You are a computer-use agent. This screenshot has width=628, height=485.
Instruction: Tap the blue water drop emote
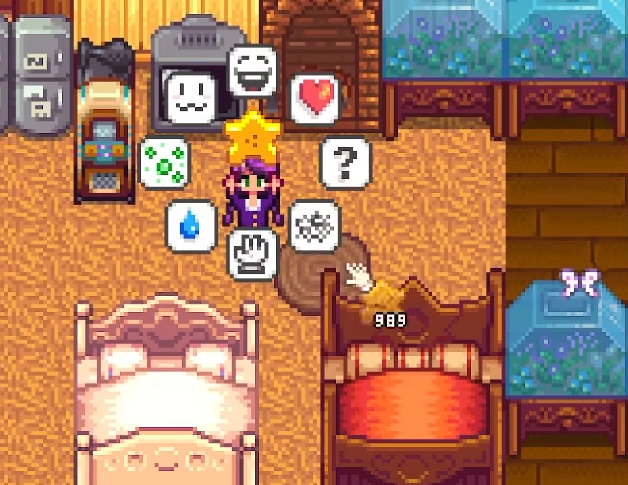pos(190,225)
